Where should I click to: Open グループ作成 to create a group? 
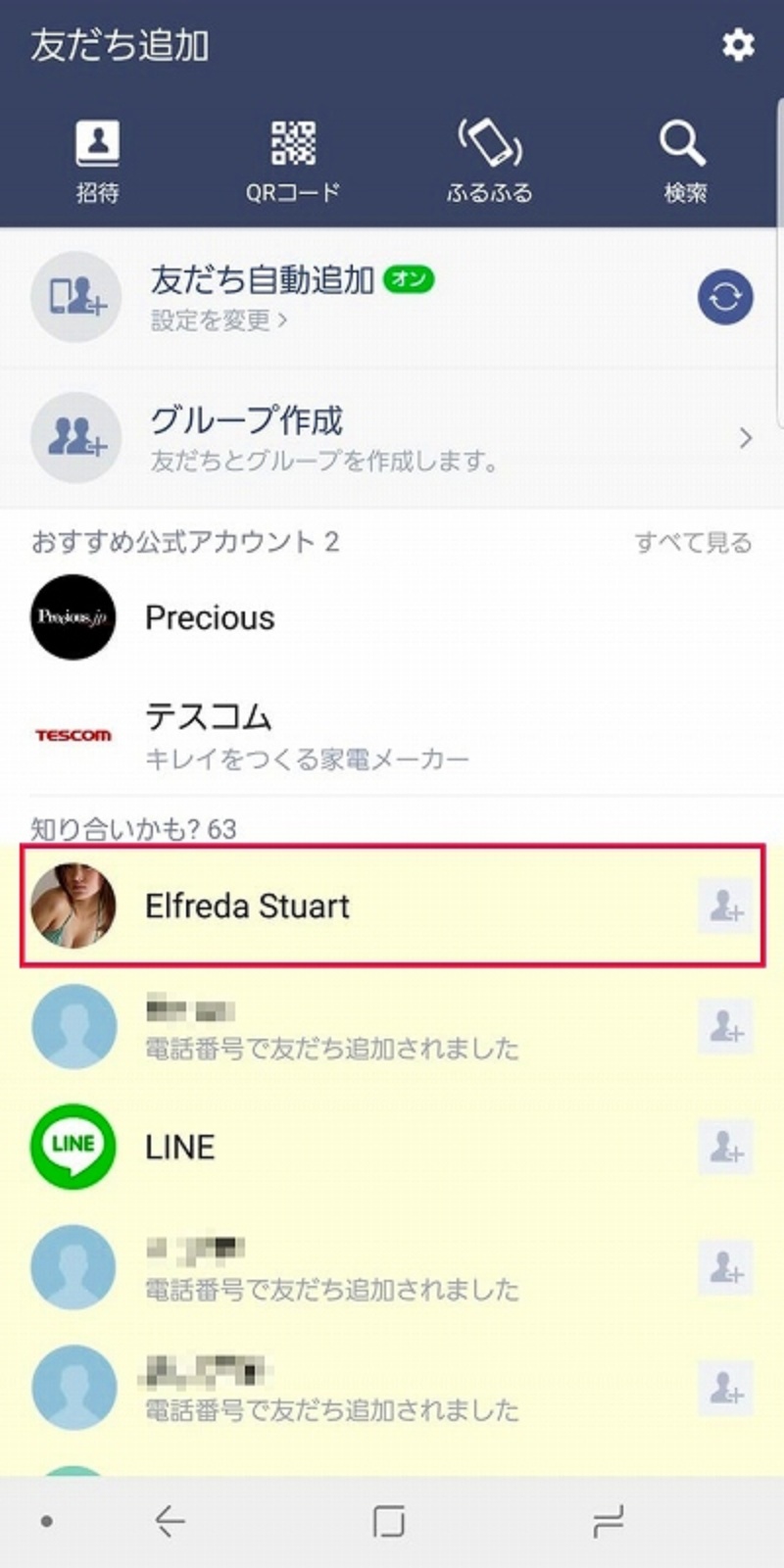pyautogui.click(x=392, y=437)
